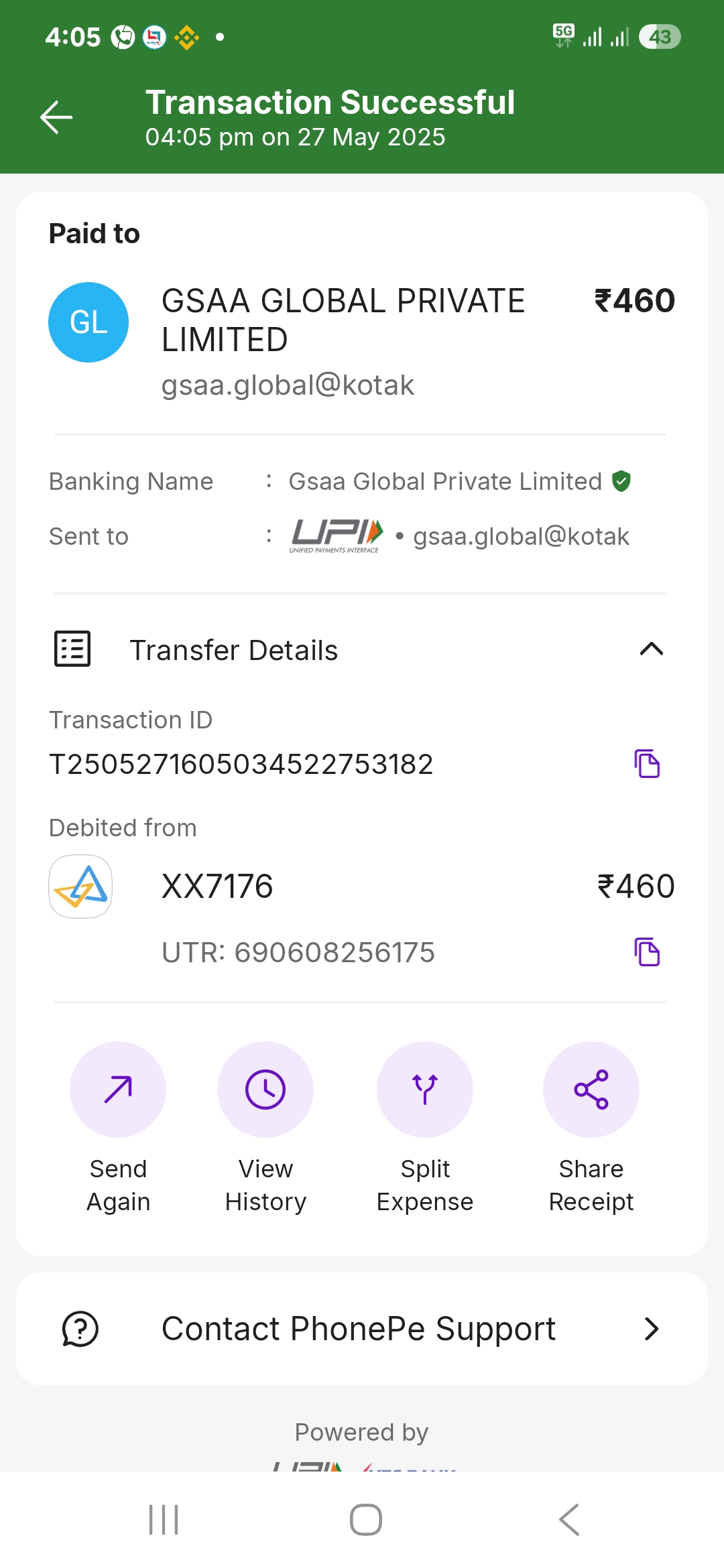View History with this payee
The image size is (724, 1568).
click(x=265, y=1090)
